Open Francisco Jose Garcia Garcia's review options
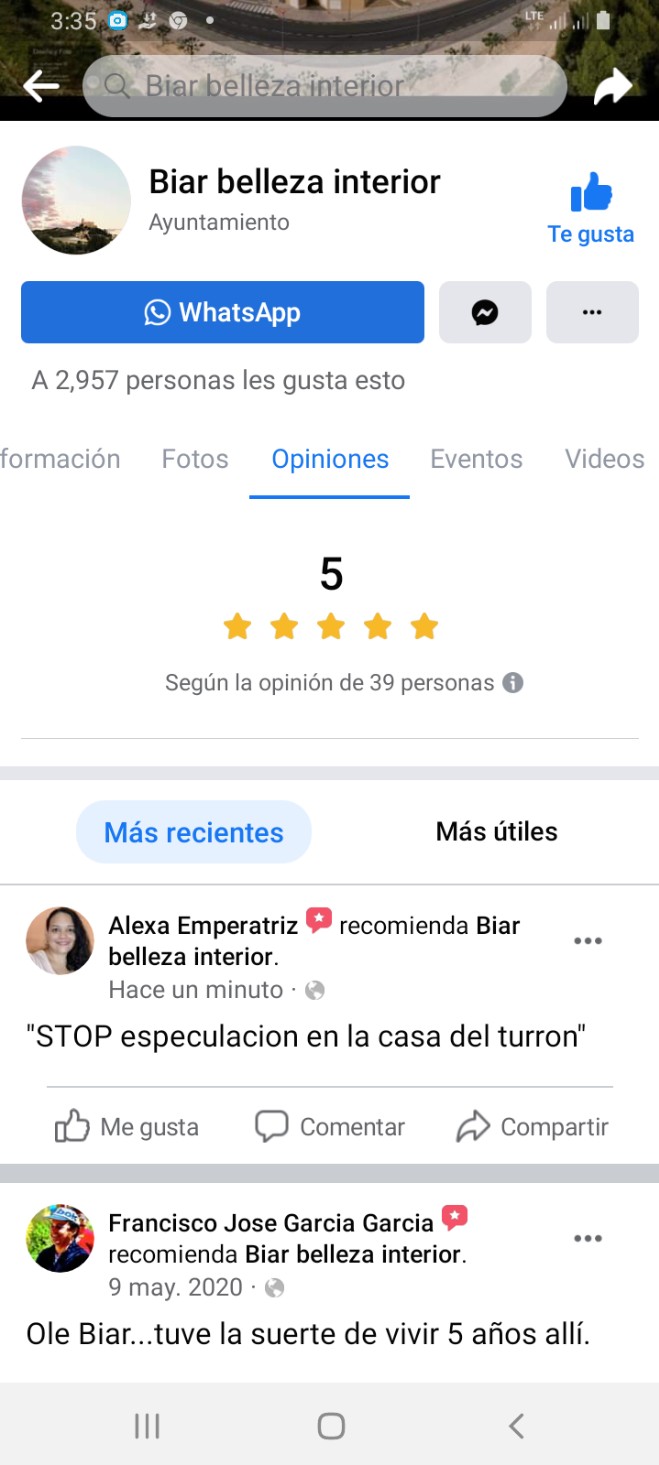659x1465 pixels. [588, 1239]
